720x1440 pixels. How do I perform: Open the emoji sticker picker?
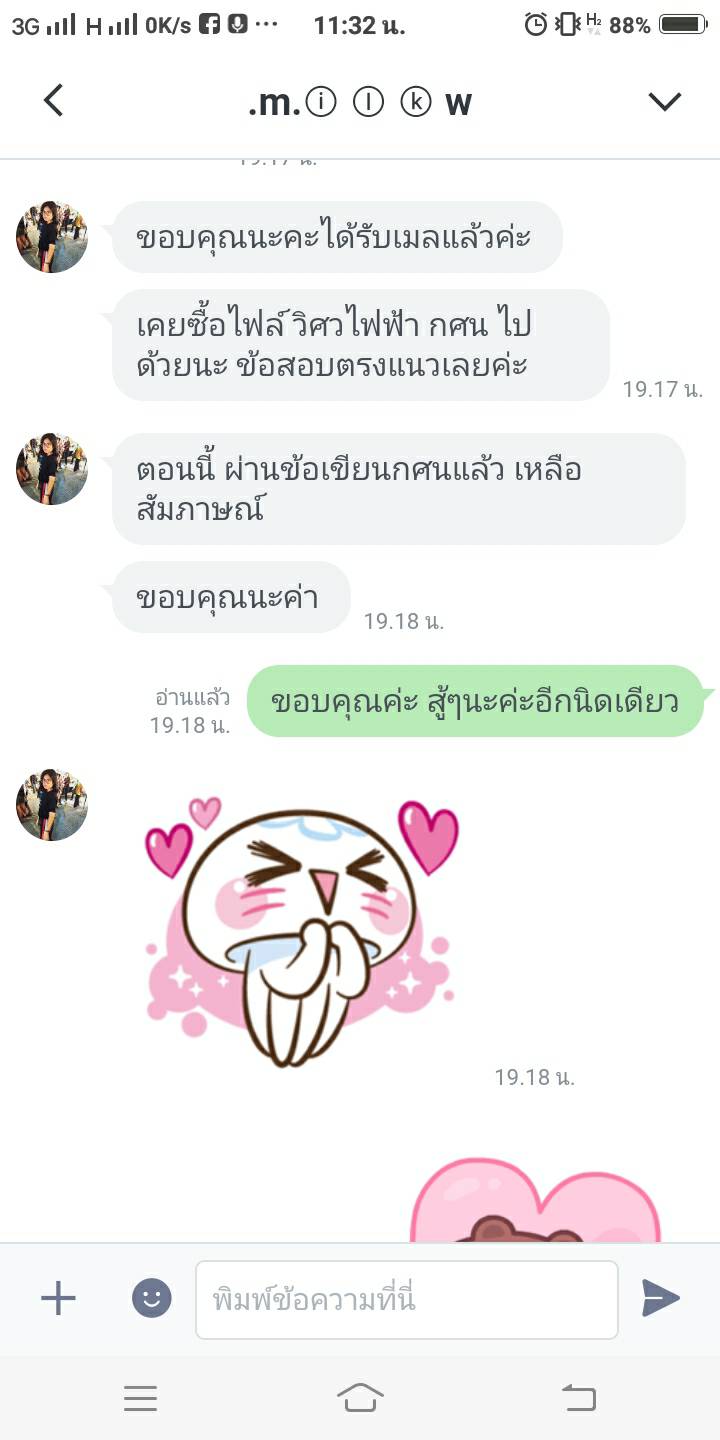pyautogui.click(x=152, y=1299)
